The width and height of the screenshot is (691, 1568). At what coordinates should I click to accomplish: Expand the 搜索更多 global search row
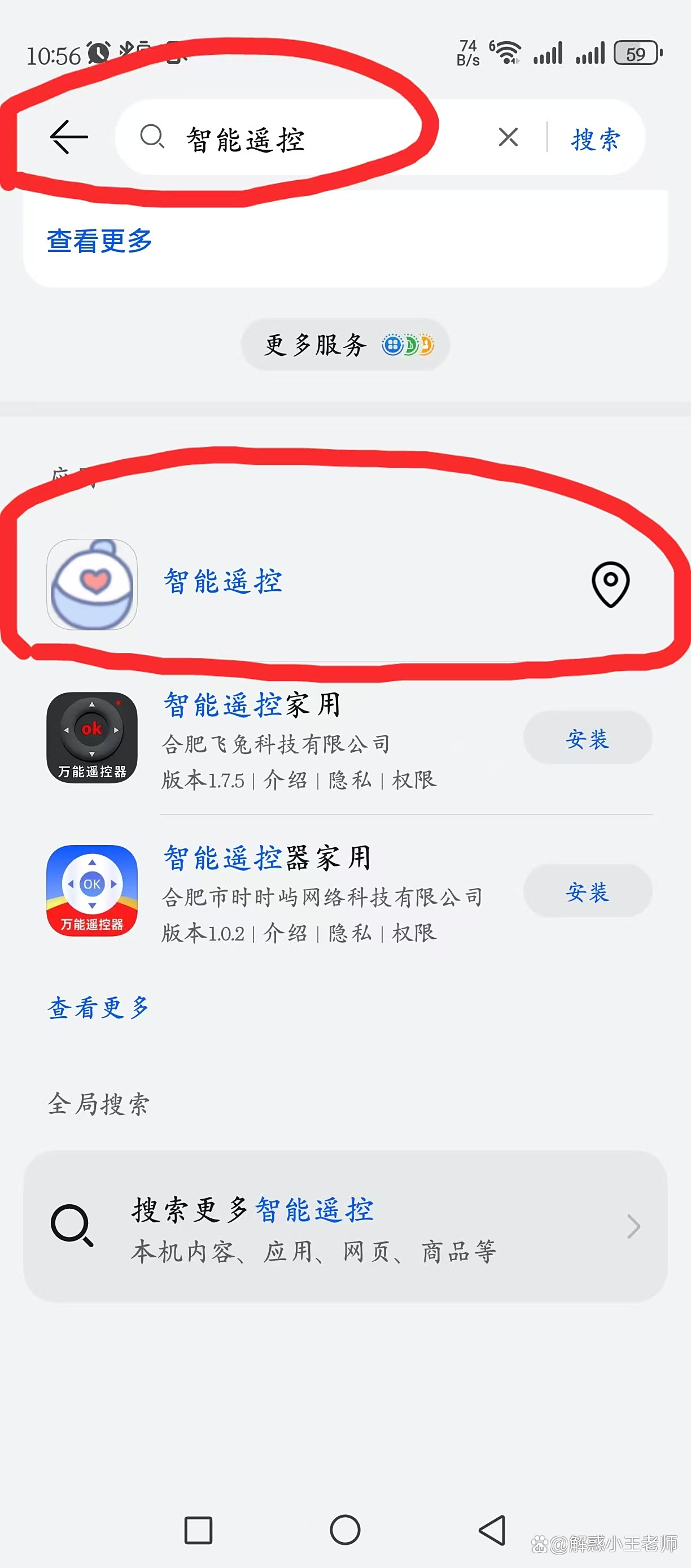point(344,1225)
